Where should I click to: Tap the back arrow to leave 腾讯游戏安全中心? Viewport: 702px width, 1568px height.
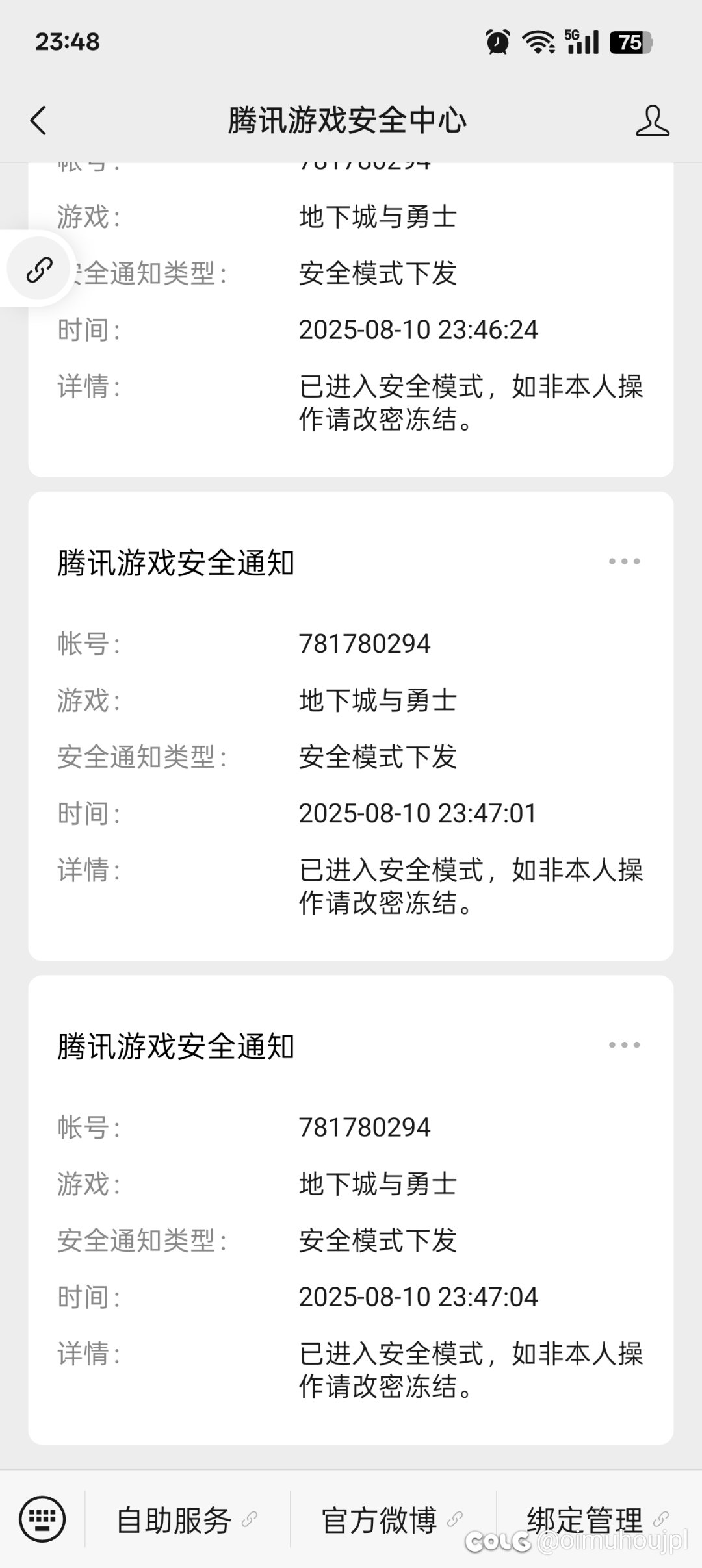(39, 120)
